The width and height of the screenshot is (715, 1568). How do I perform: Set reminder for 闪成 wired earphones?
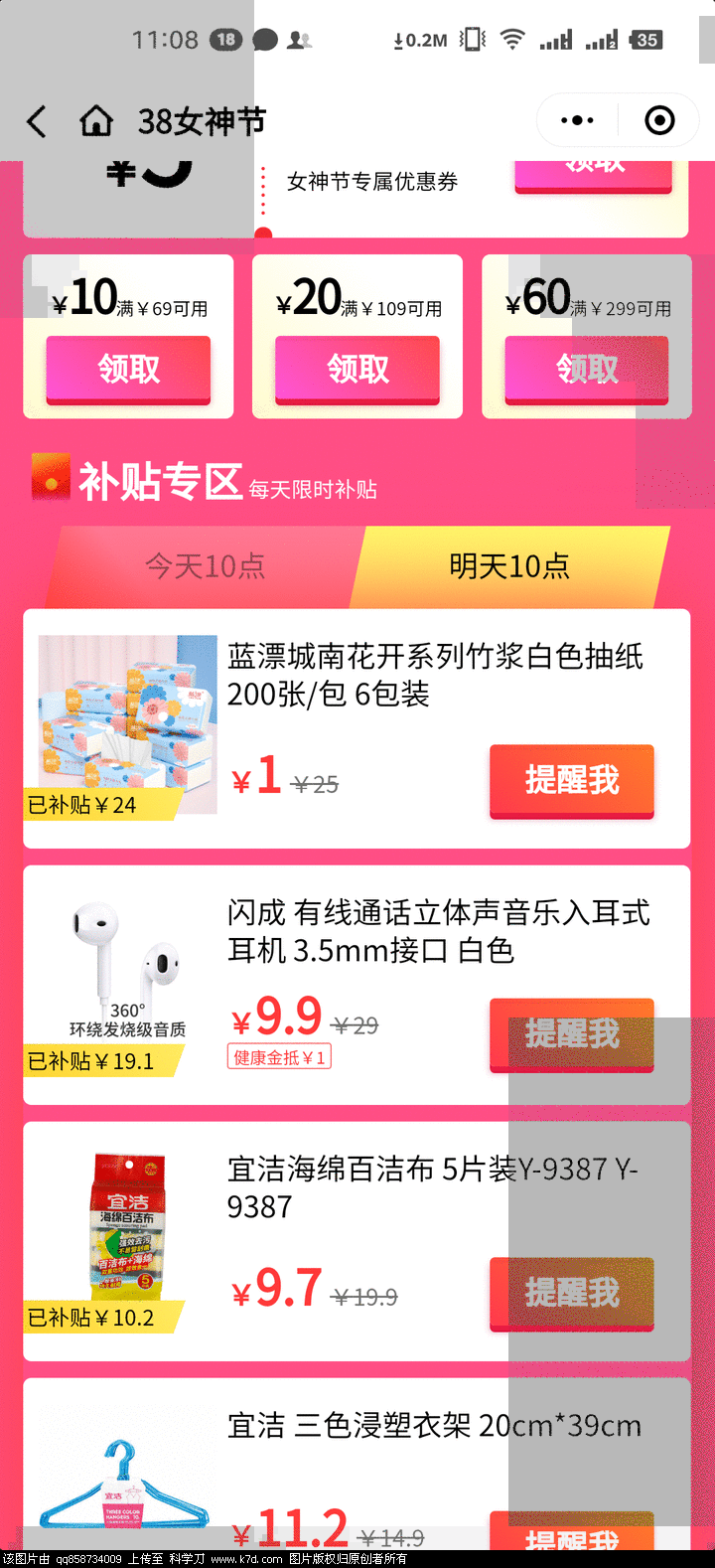[571, 1034]
